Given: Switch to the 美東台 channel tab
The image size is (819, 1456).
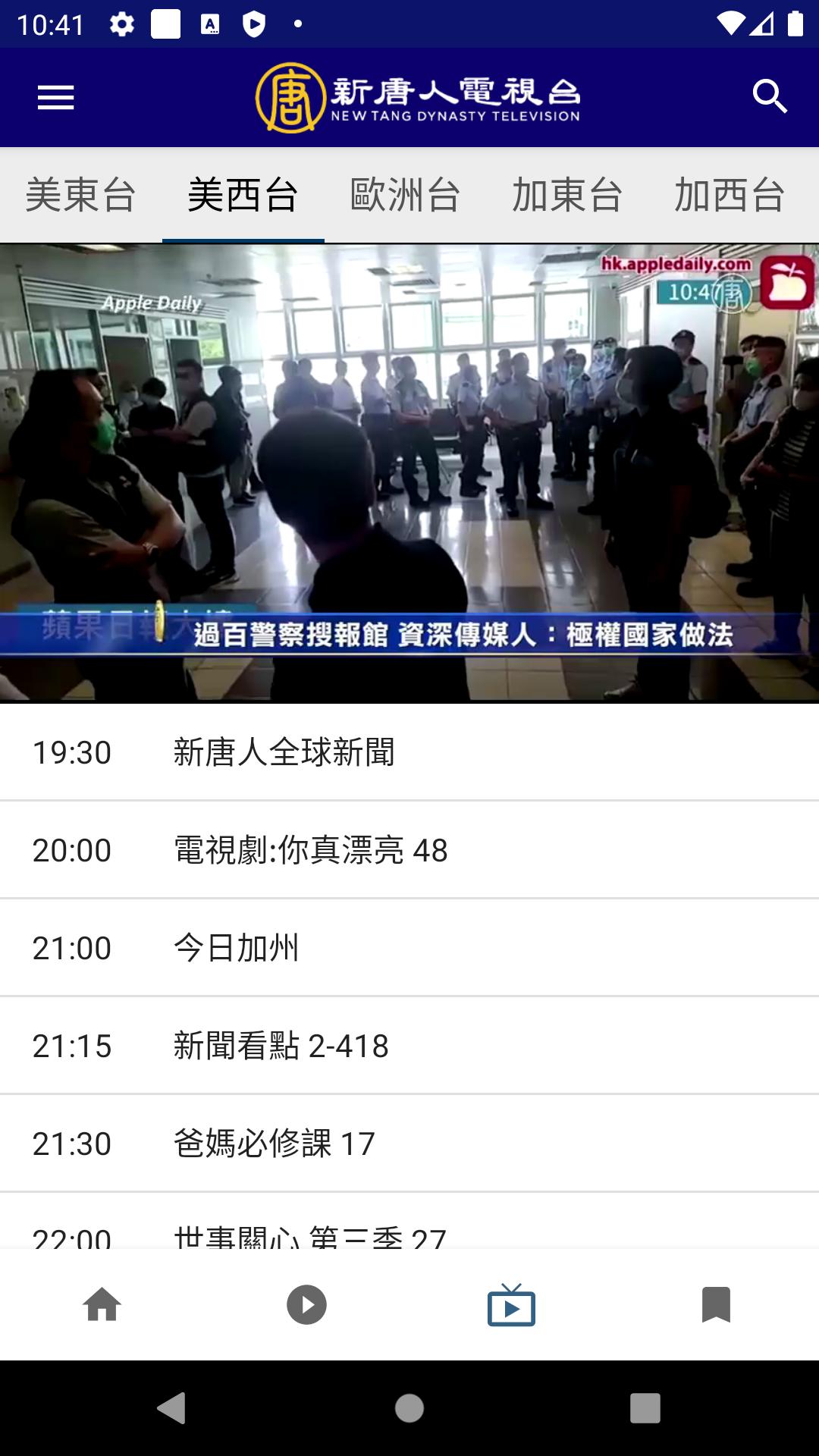Looking at the screenshot, I should [81, 195].
